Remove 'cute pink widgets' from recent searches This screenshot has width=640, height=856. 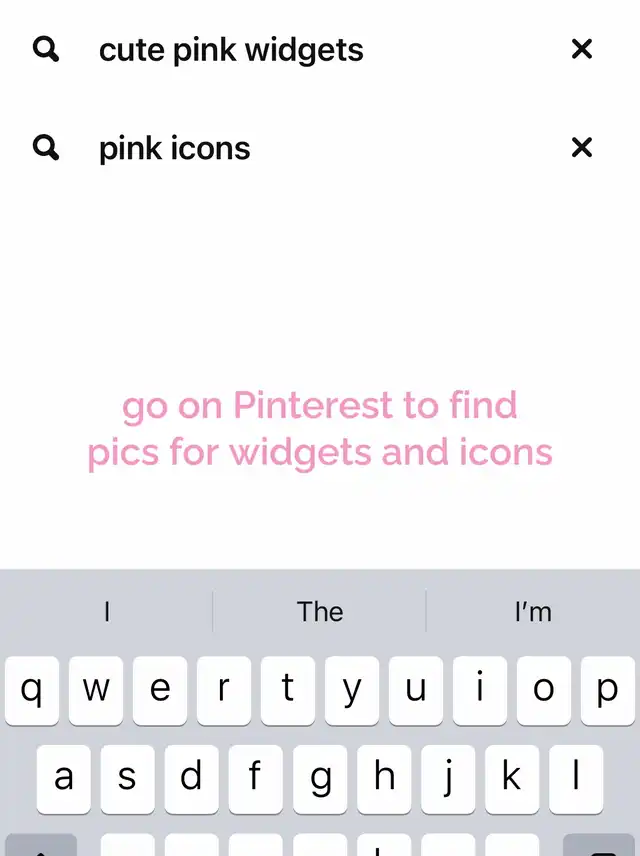tap(581, 49)
